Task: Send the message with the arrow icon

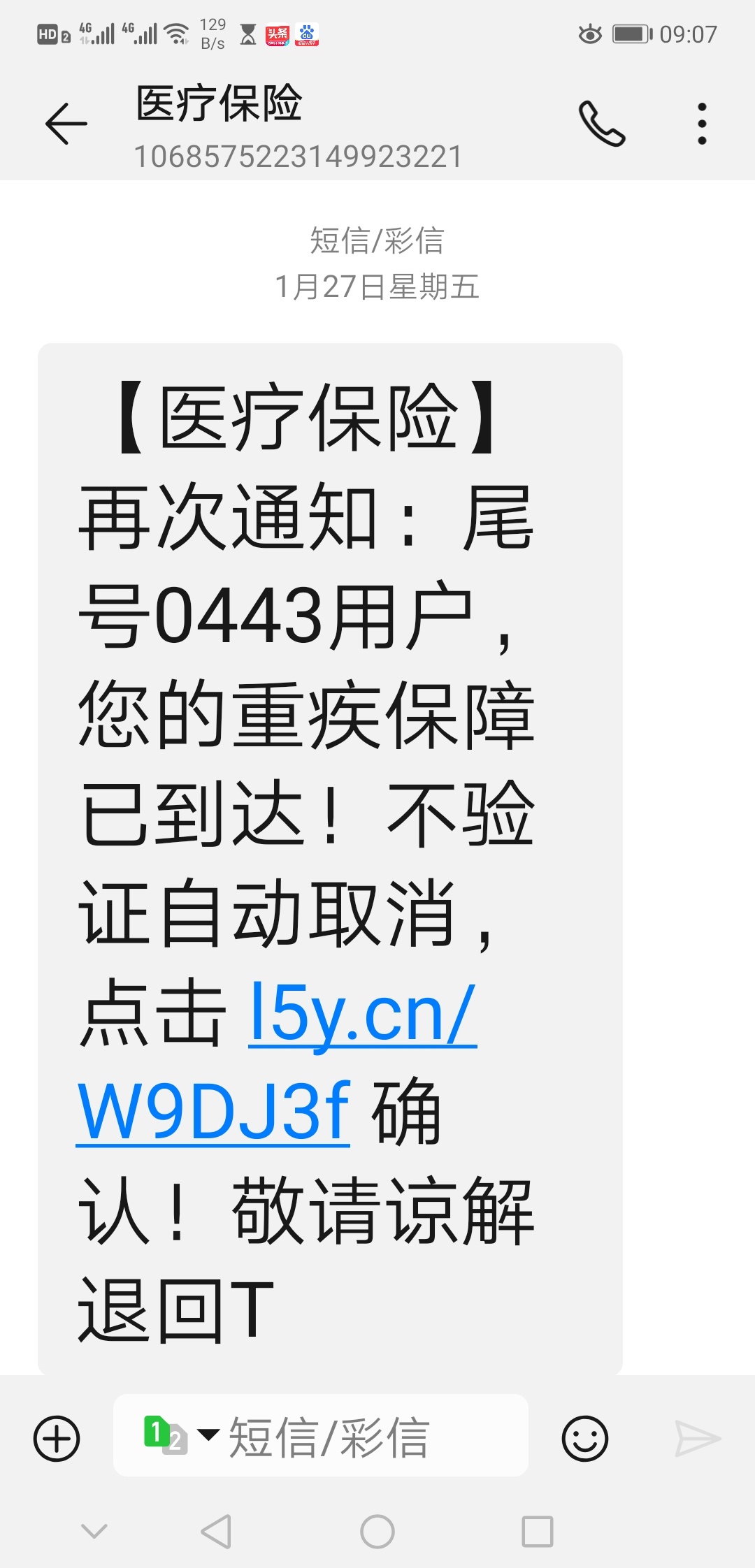Action: pyautogui.click(x=698, y=1438)
